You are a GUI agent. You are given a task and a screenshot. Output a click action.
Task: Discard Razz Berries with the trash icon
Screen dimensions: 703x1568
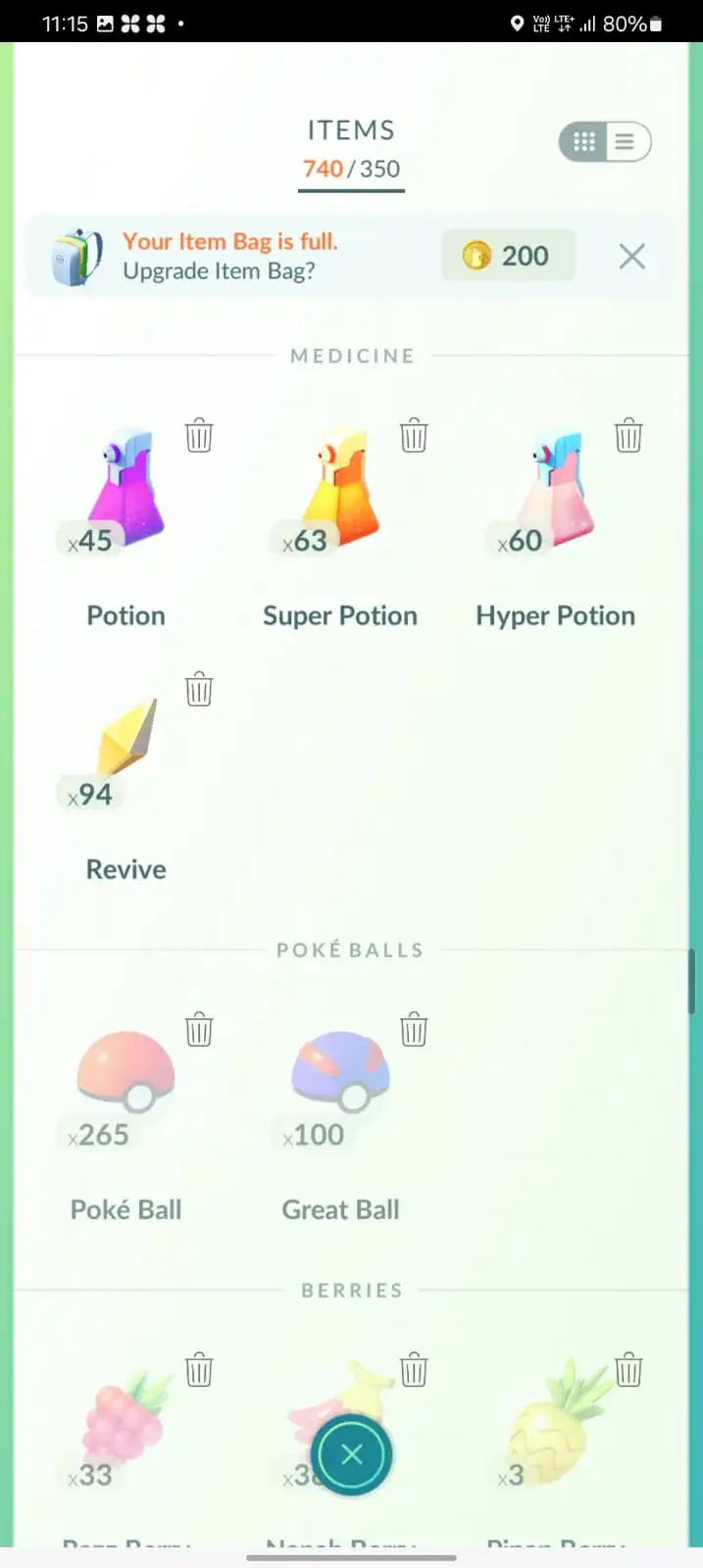(199, 1370)
